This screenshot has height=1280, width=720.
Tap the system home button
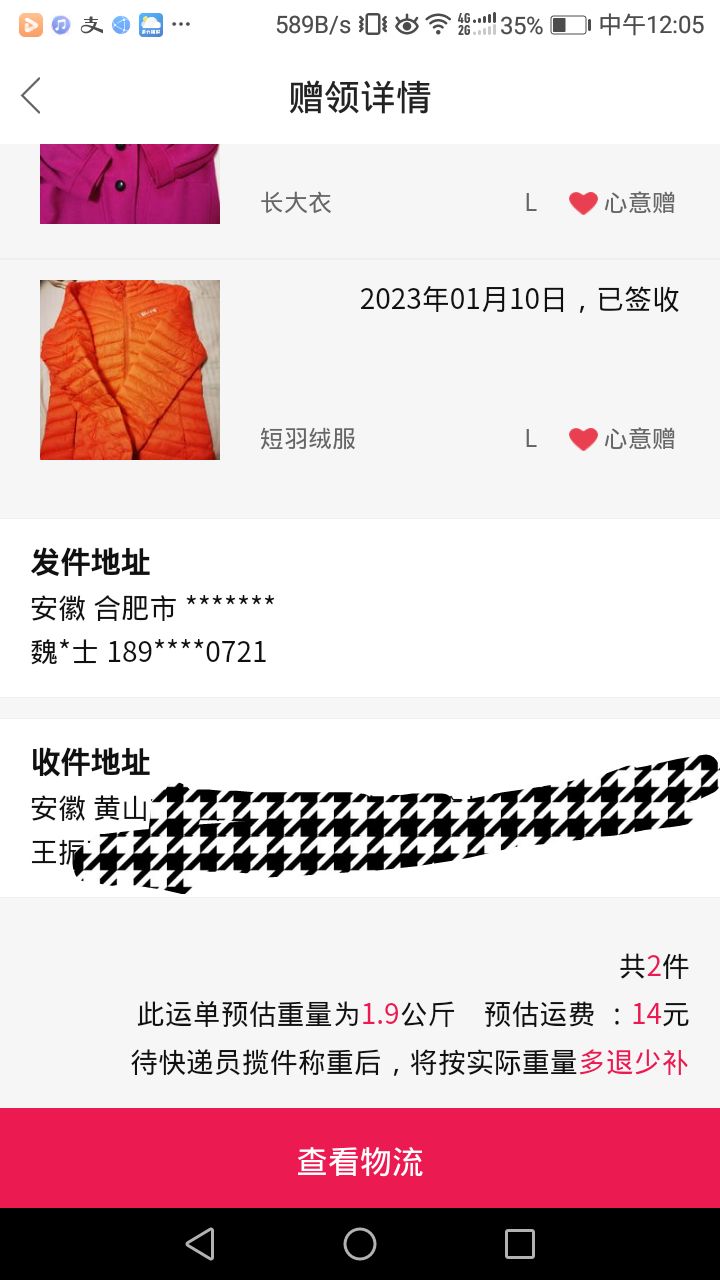pos(360,1244)
